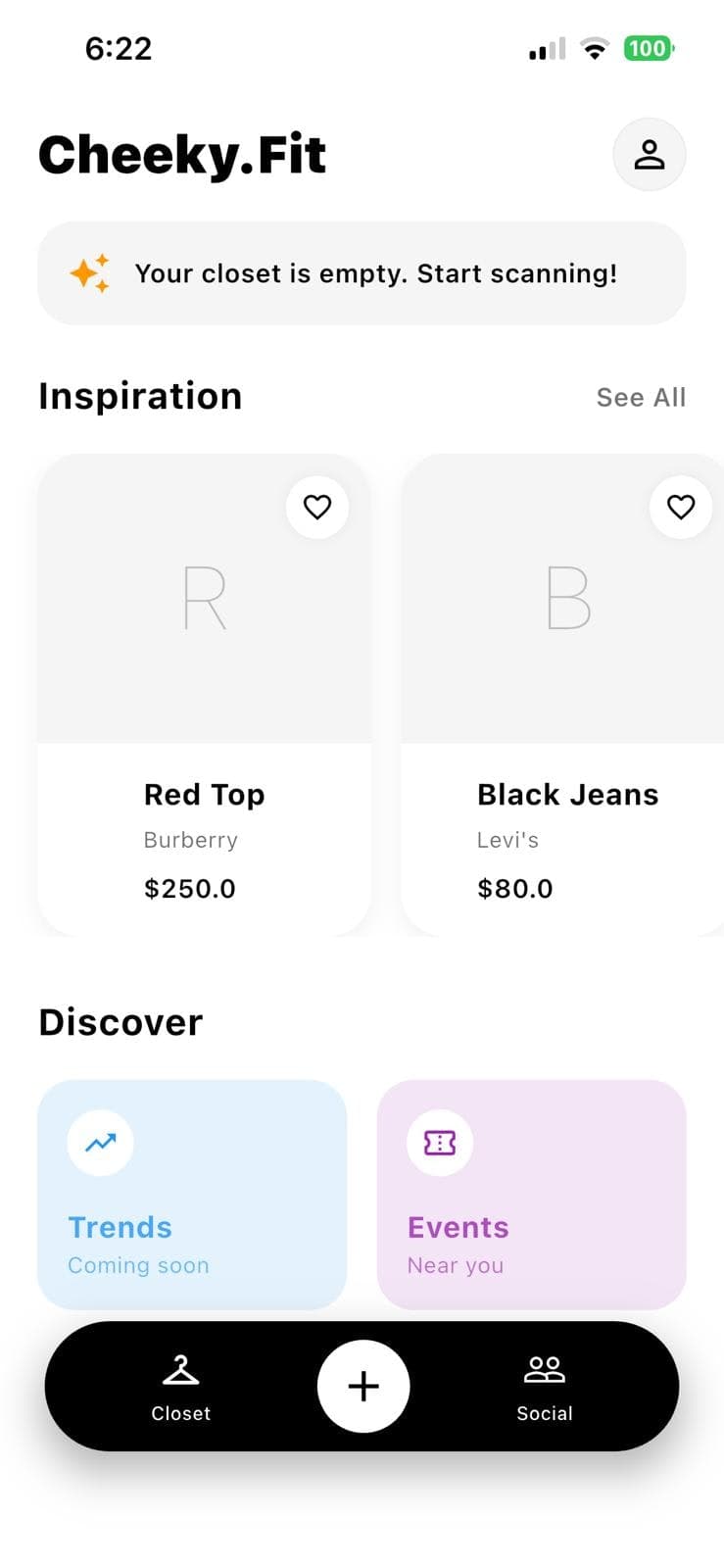Tap the plus add button
The width and height of the screenshot is (724, 1568).
363,1386
